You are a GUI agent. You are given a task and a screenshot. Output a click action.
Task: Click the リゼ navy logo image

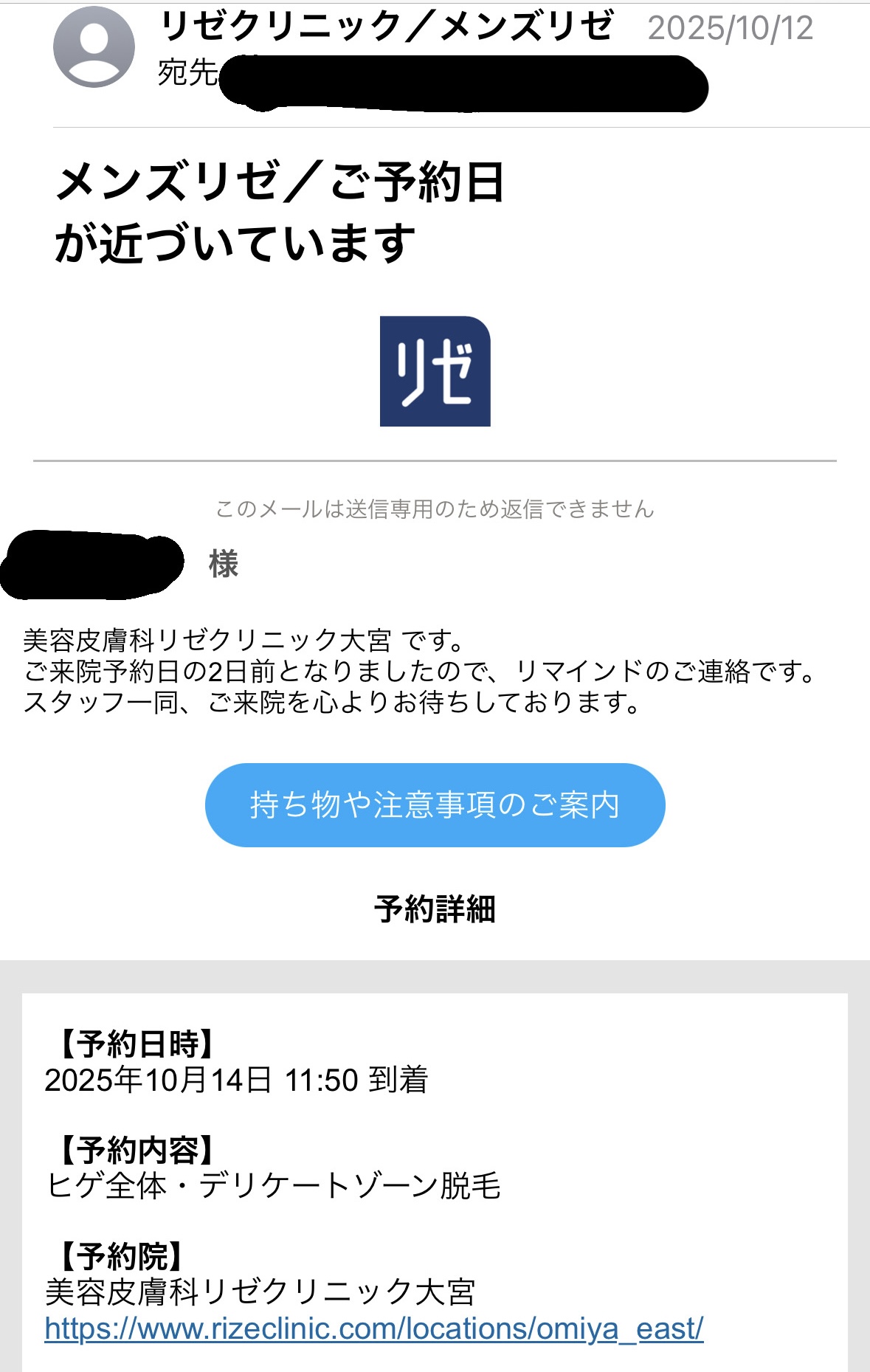pos(435,372)
